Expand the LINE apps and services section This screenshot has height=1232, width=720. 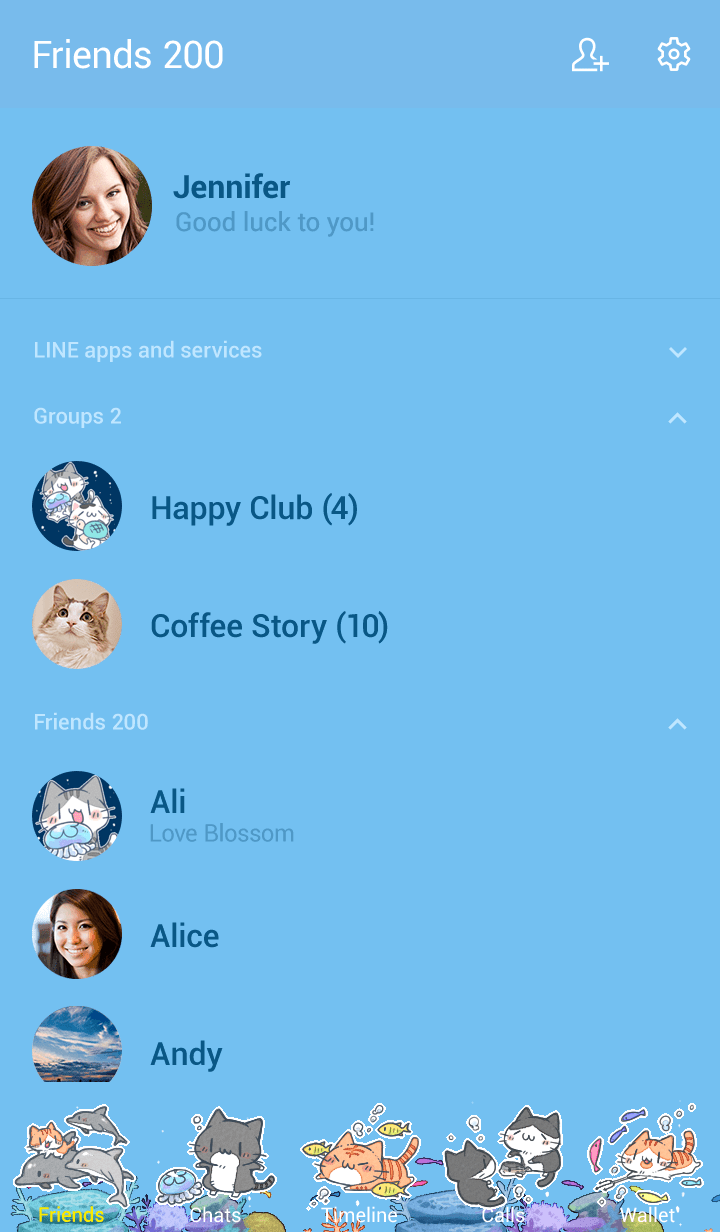[x=678, y=352]
